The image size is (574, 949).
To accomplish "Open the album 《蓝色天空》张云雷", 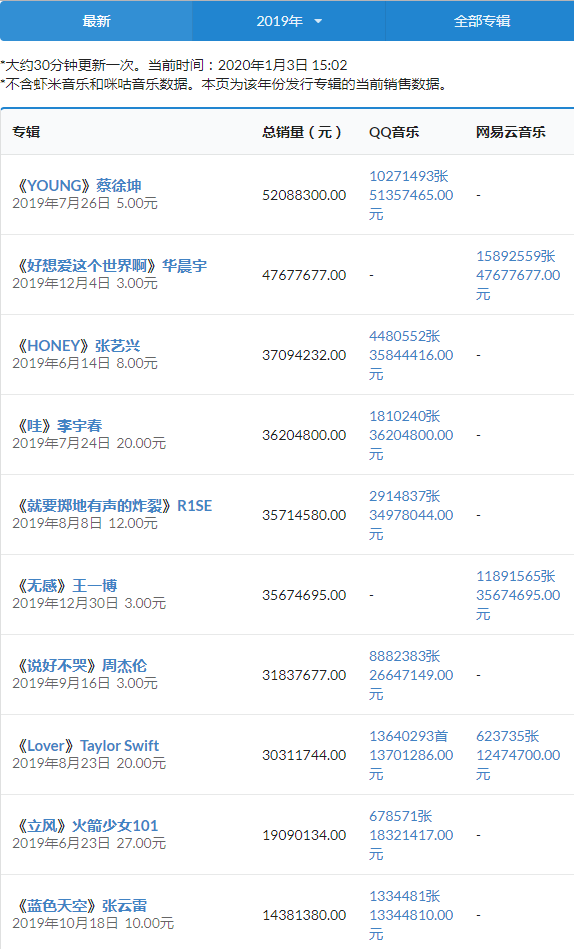I will tap(81, 904).
